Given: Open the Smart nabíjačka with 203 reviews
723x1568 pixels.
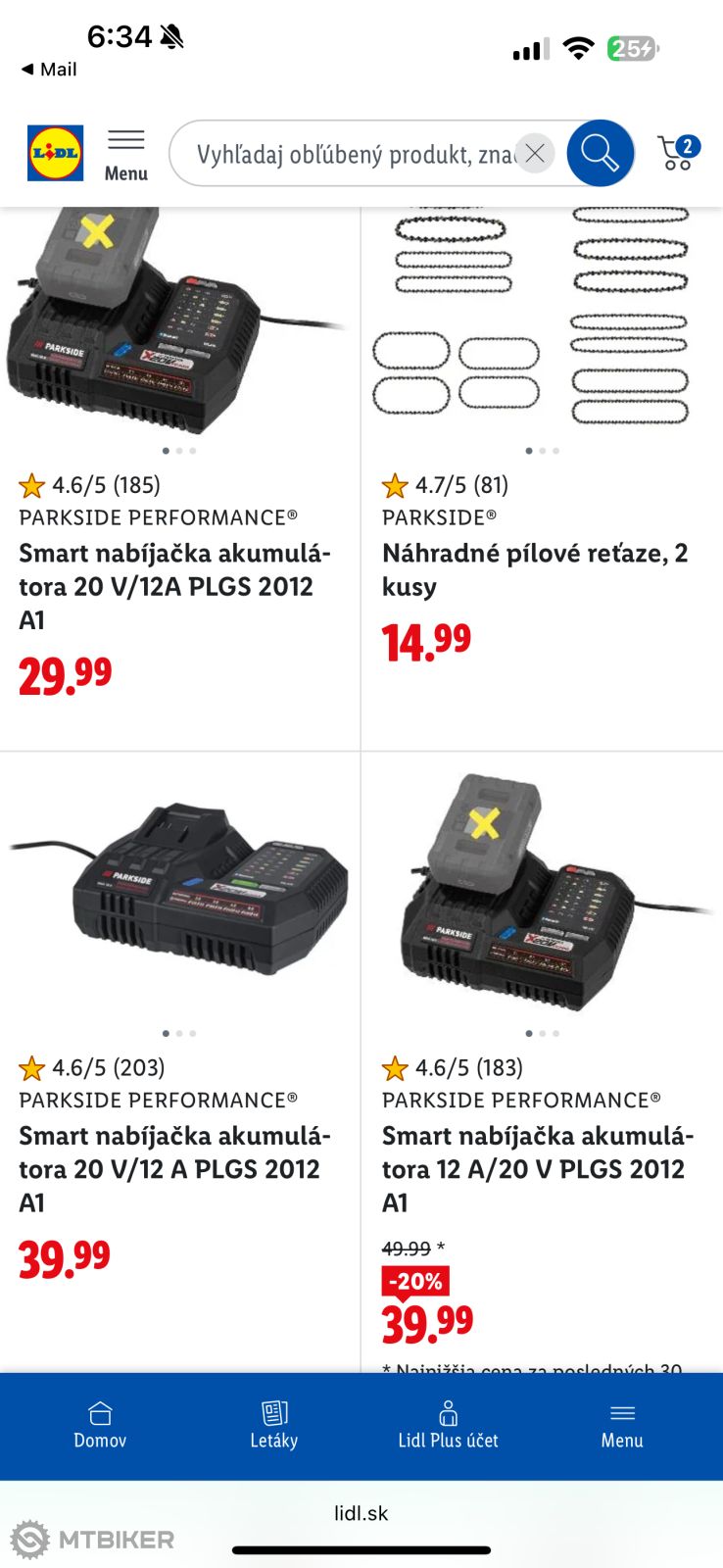Looking at the screenshot, I should pos(174,1168).
